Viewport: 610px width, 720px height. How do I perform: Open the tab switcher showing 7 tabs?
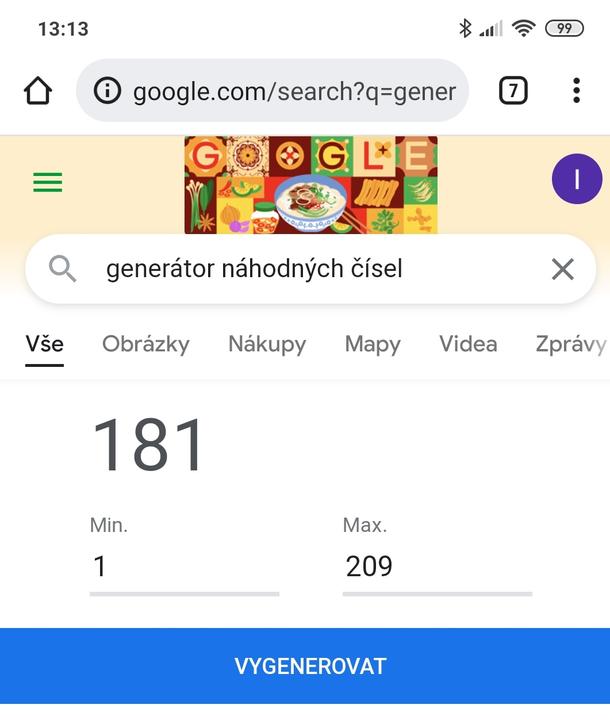click(x=512, y=91)
